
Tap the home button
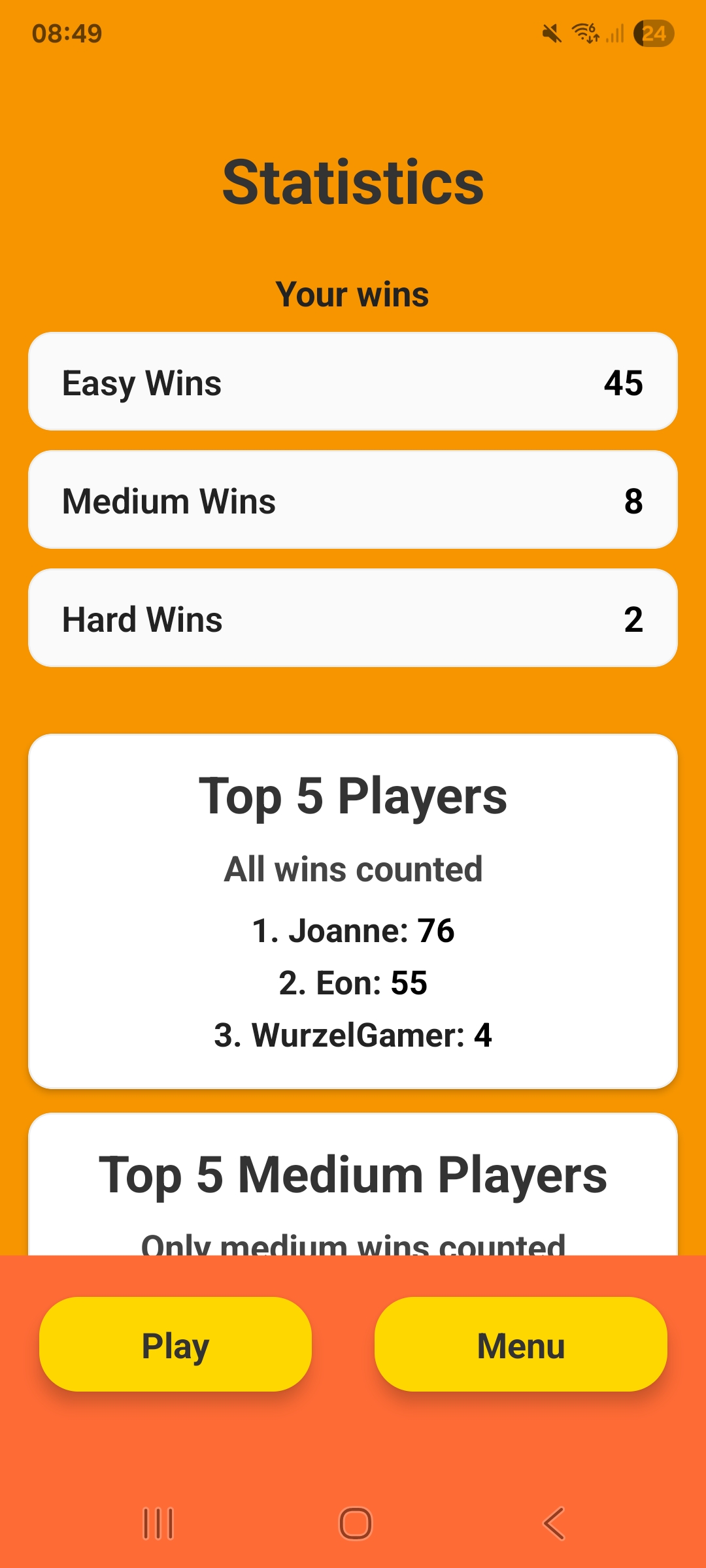pyautogui.click(x=353, y=1520)
